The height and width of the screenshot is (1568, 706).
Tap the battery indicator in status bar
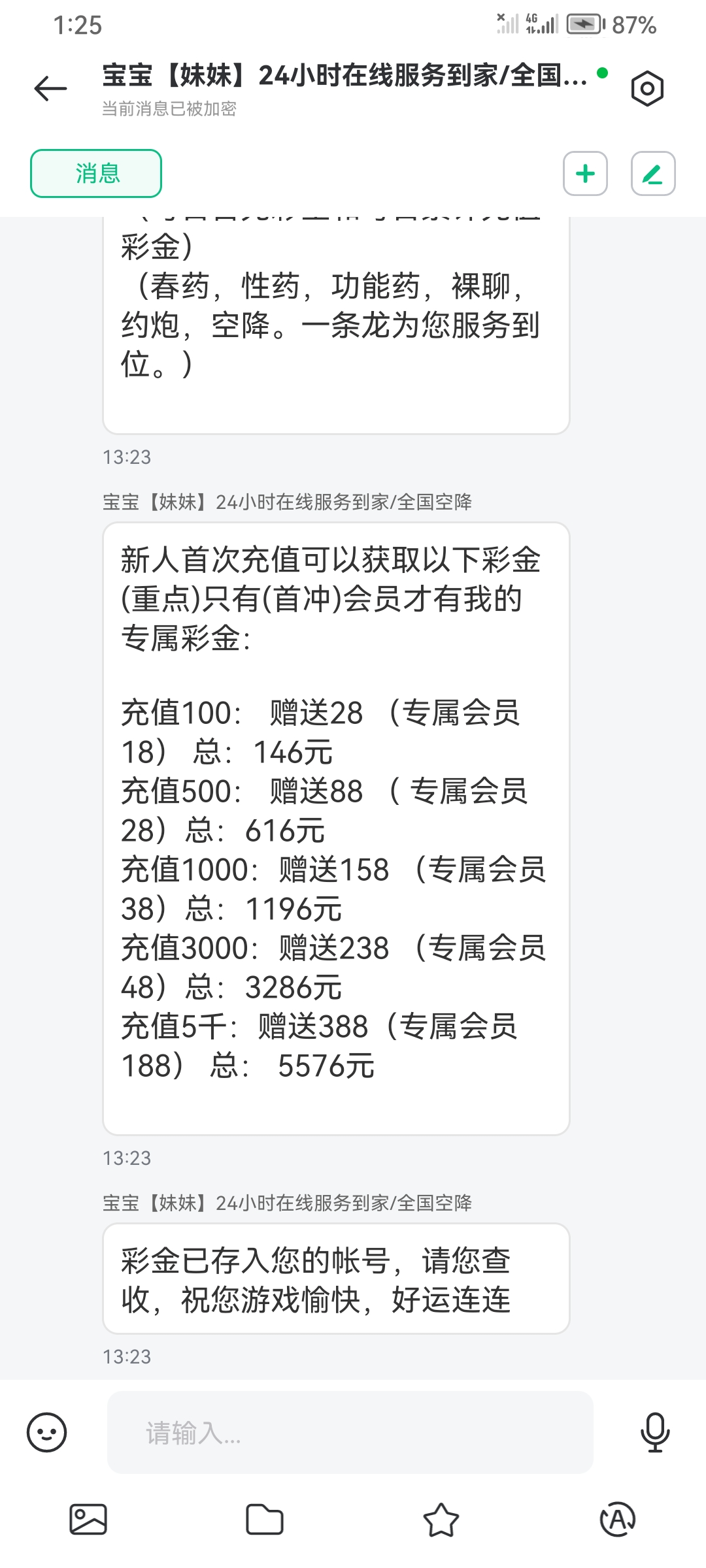coord(584,24)
